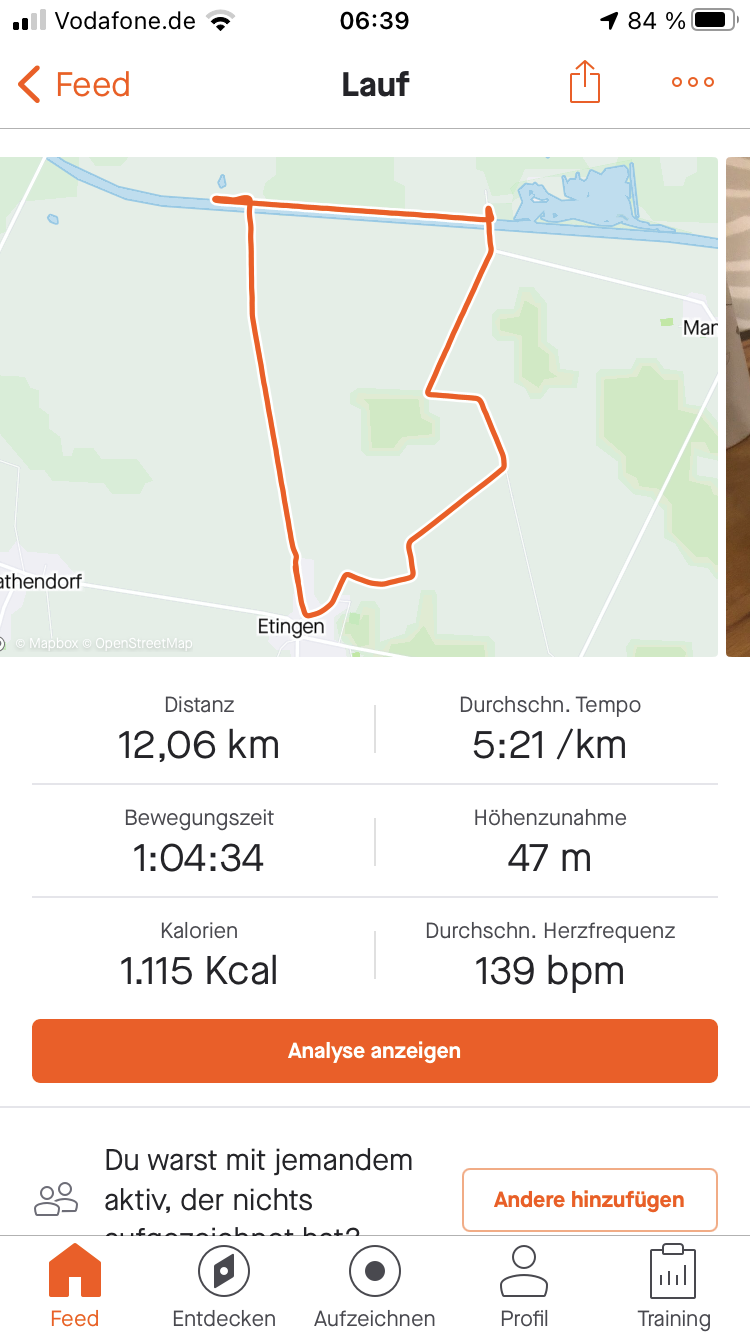
Task: Tap the Analyse anzeigen button
Action: [x=375, y=1051]
